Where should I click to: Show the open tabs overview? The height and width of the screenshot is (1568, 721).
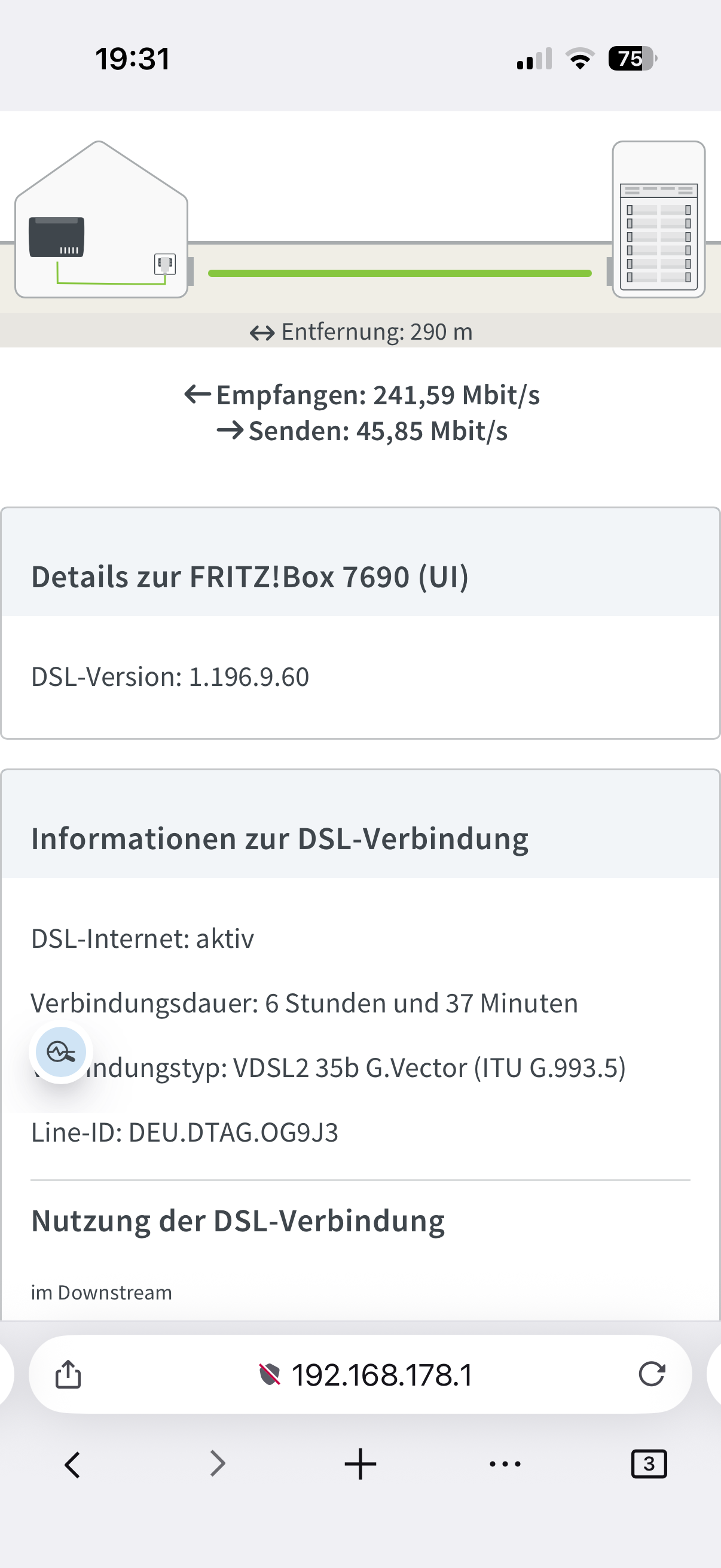649,1464
